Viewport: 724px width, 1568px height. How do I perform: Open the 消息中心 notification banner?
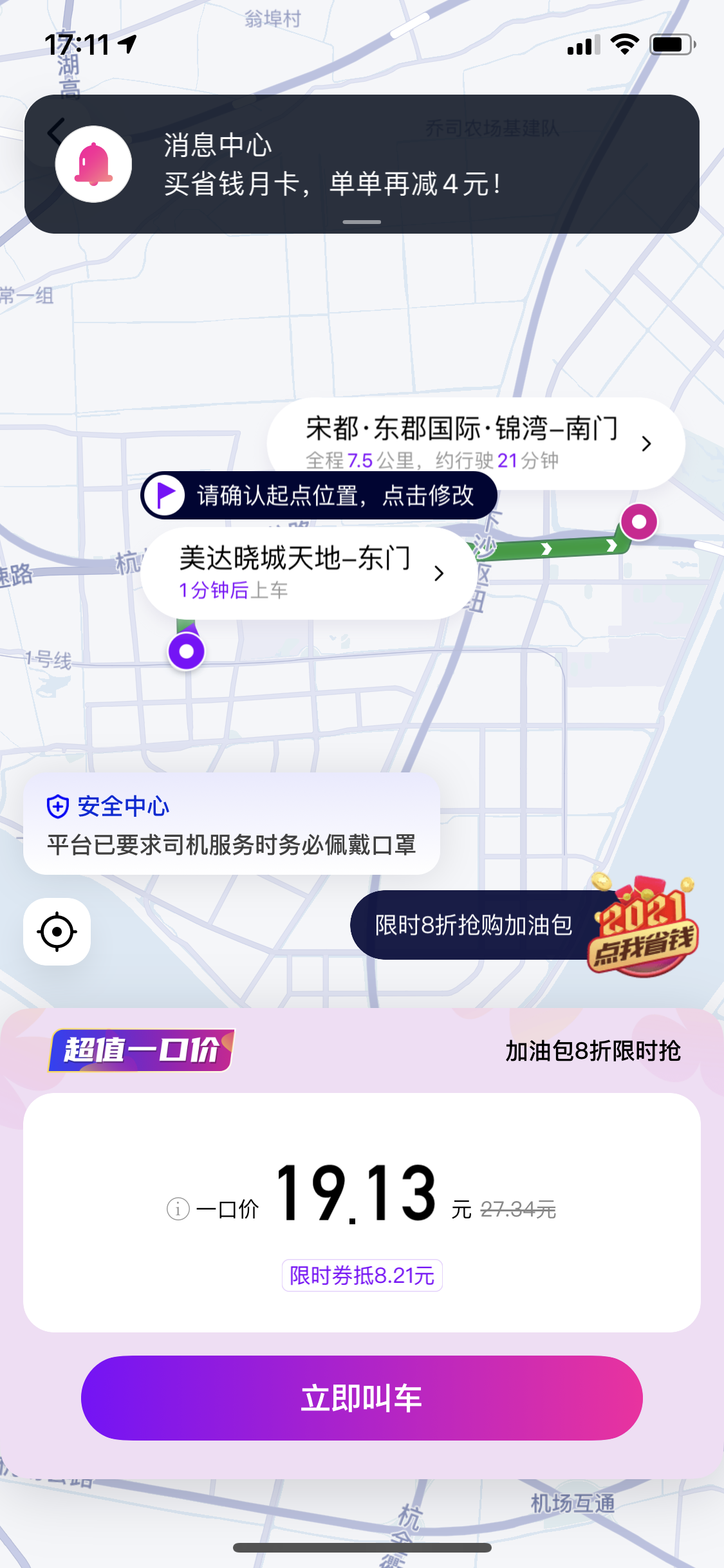tap(362, 164)
